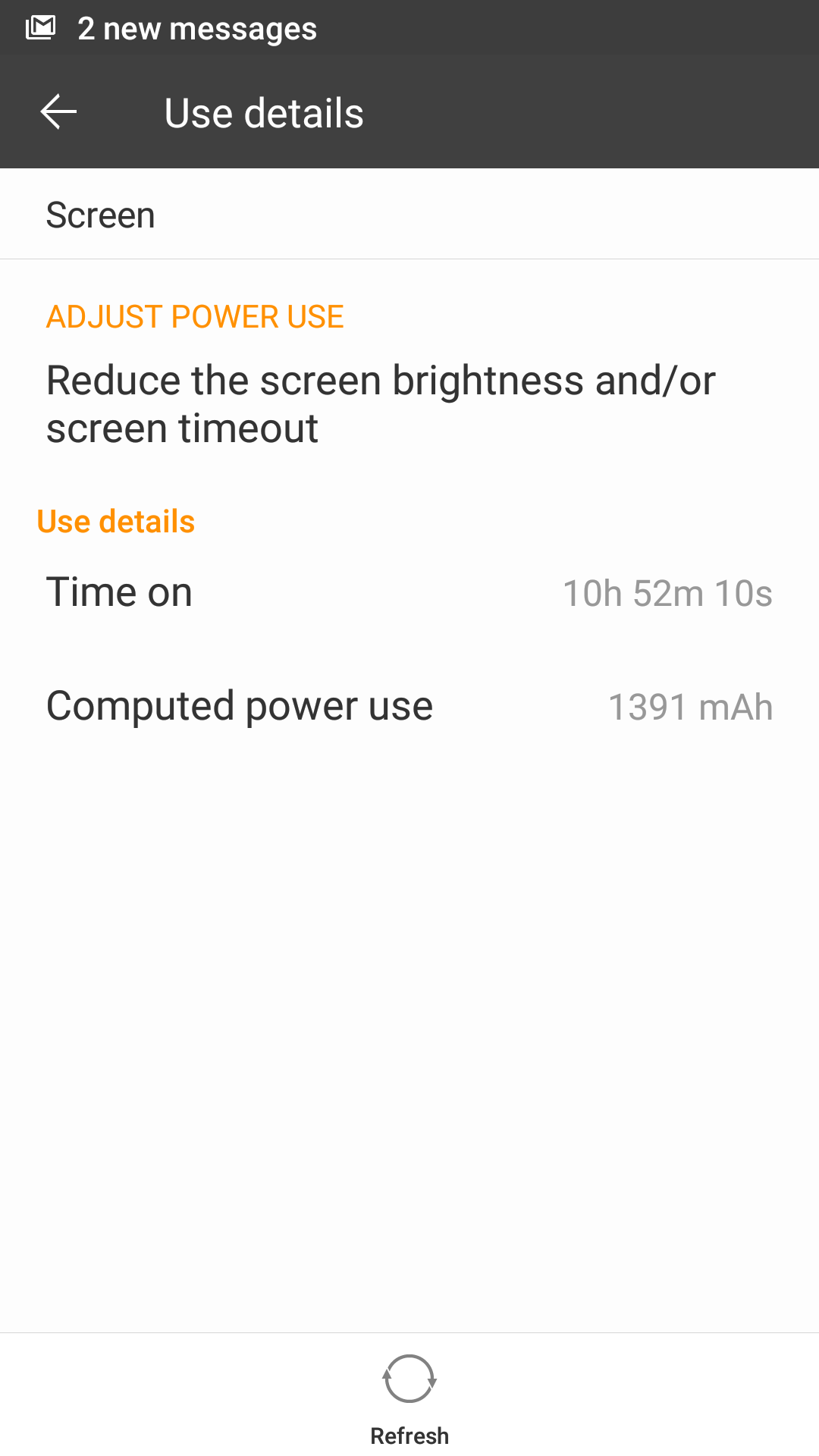This screenshot has width=819, height=1456.
Task: Open the screen brightness and timeout adjustment
Action: (381, 403)
